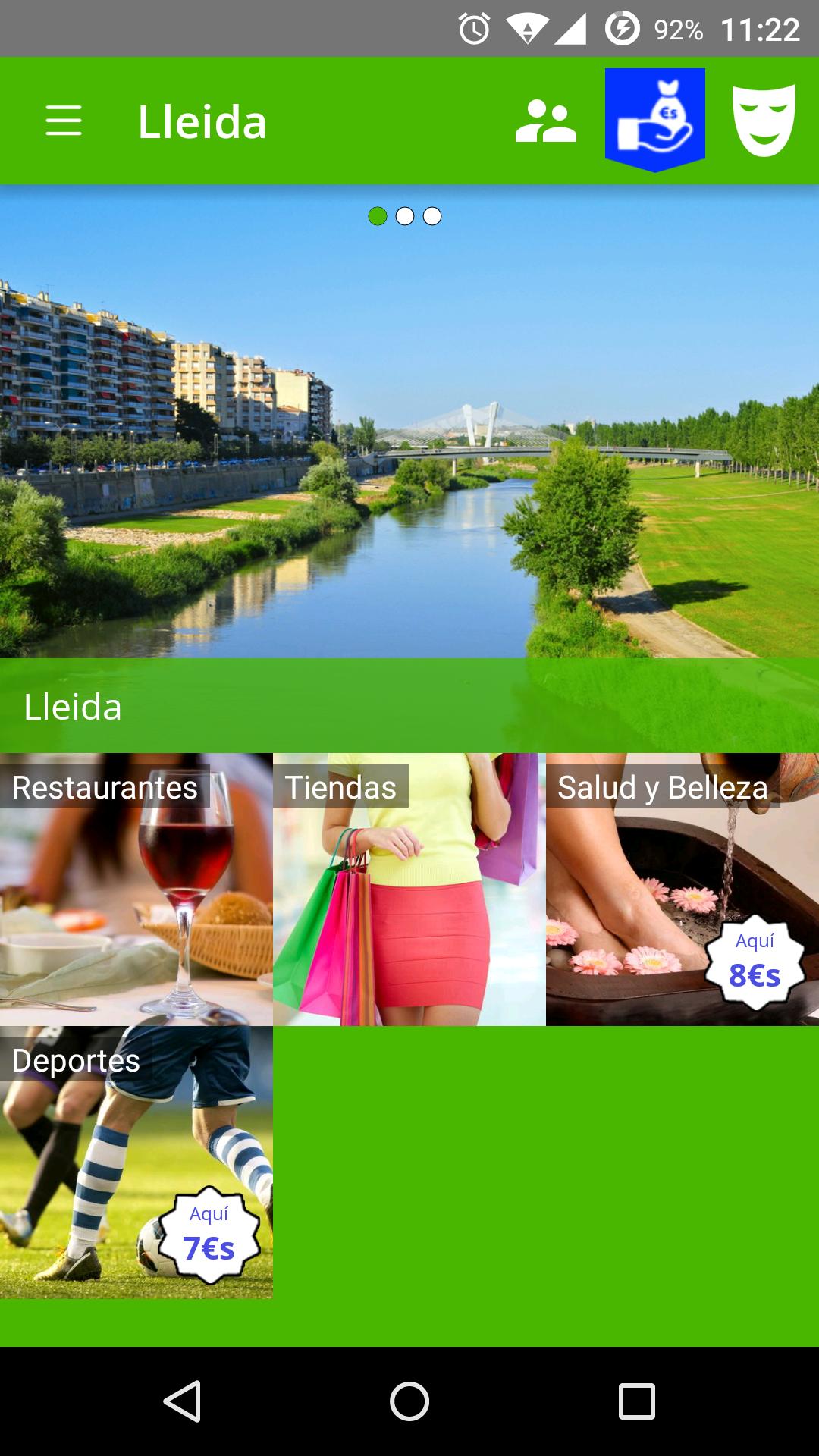Select the third carousel page dot
The width and height of the screenshot is (819, 1456).
coord(432,216)
